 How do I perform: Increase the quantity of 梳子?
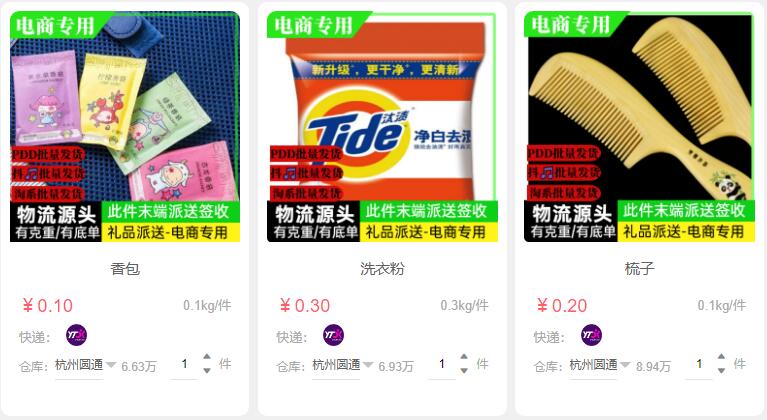pyautogui.click(x=721, y=357)
